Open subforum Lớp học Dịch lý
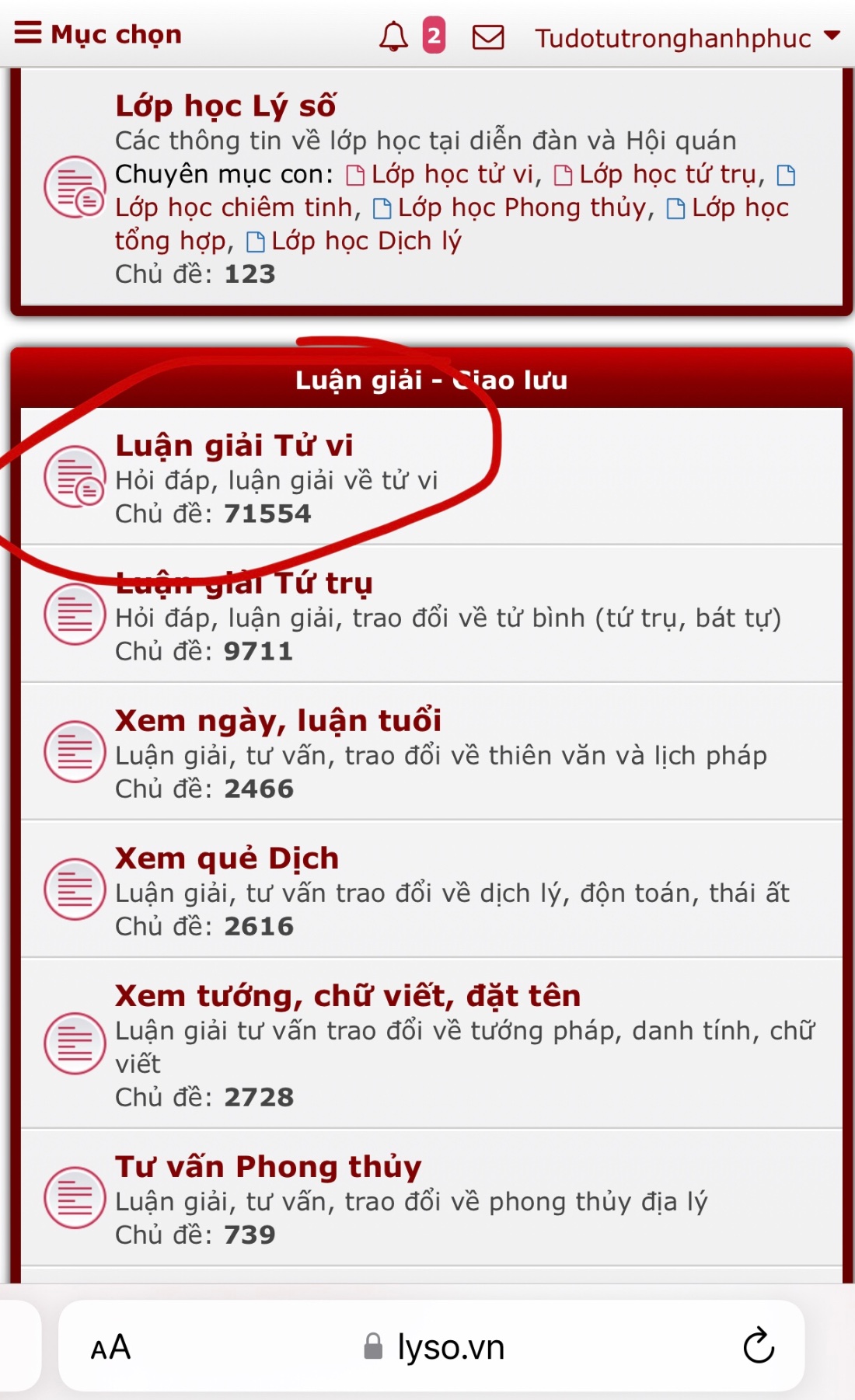The height and width of the screenshot is (1400, 855). [365, 241]
